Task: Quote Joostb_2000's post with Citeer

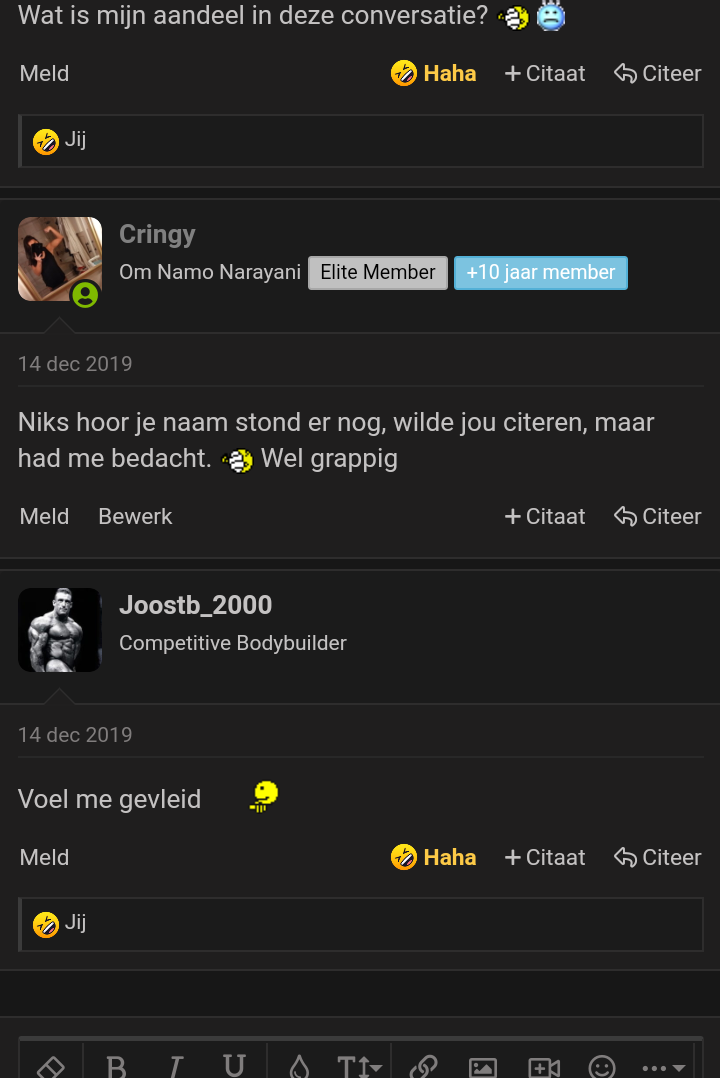Action: [658, 858]
